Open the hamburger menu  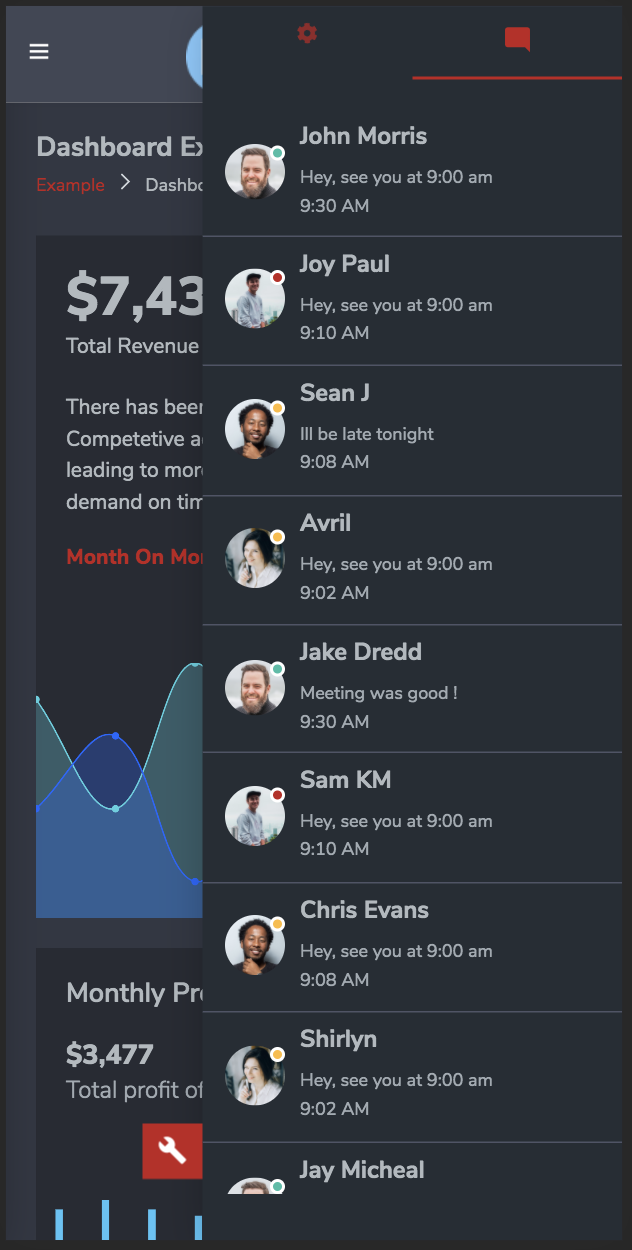pos(39,52)
